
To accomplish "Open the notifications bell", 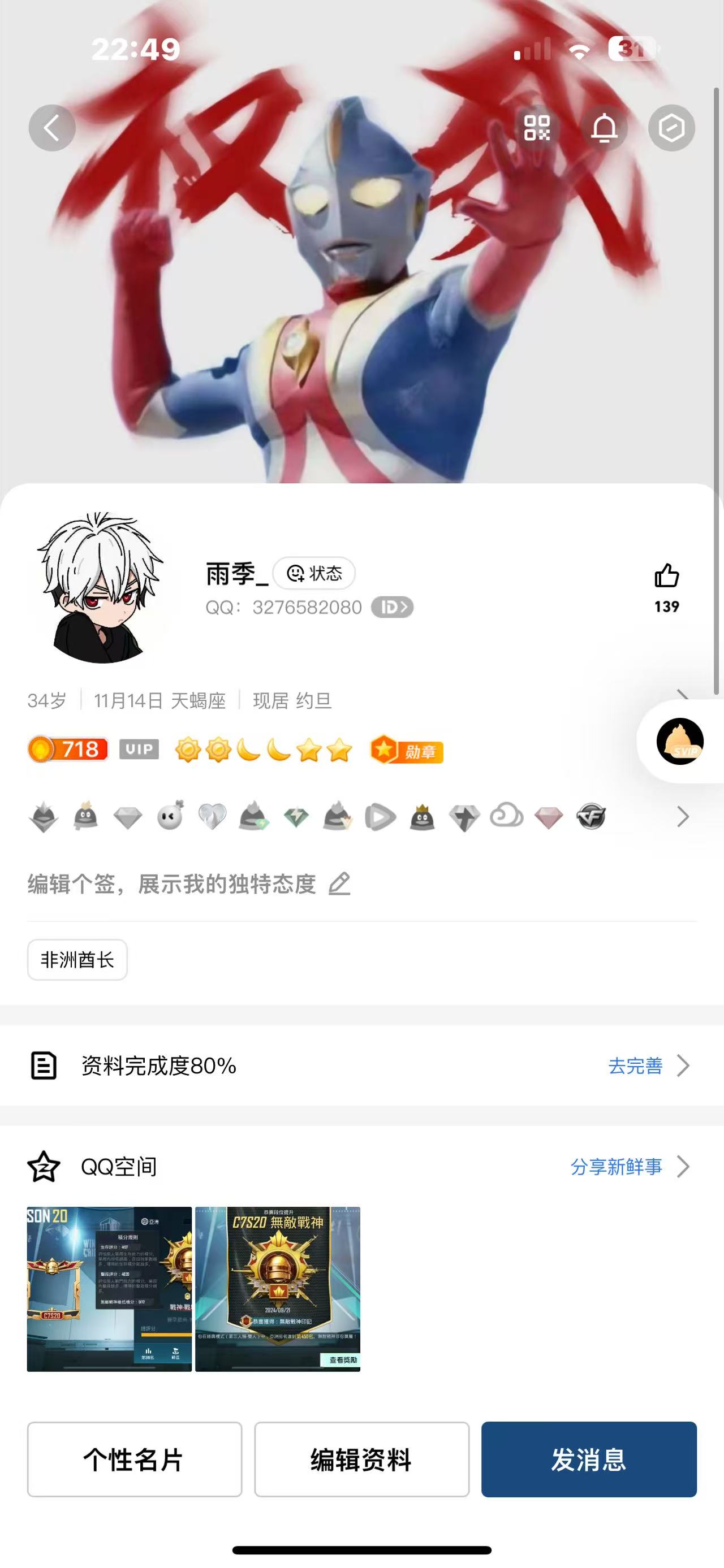I will 604,128.
